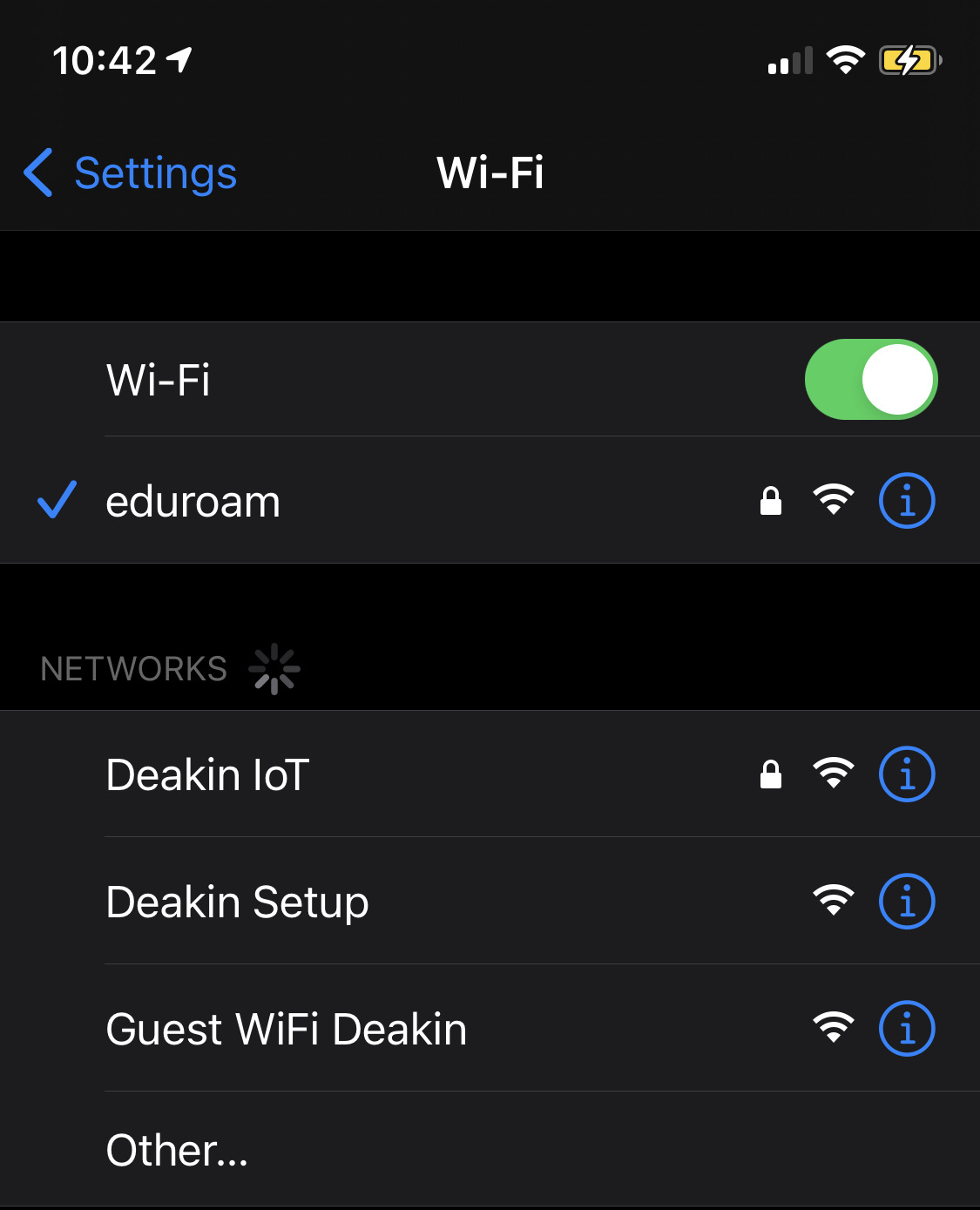Open Deakin Setup network information

906,902
